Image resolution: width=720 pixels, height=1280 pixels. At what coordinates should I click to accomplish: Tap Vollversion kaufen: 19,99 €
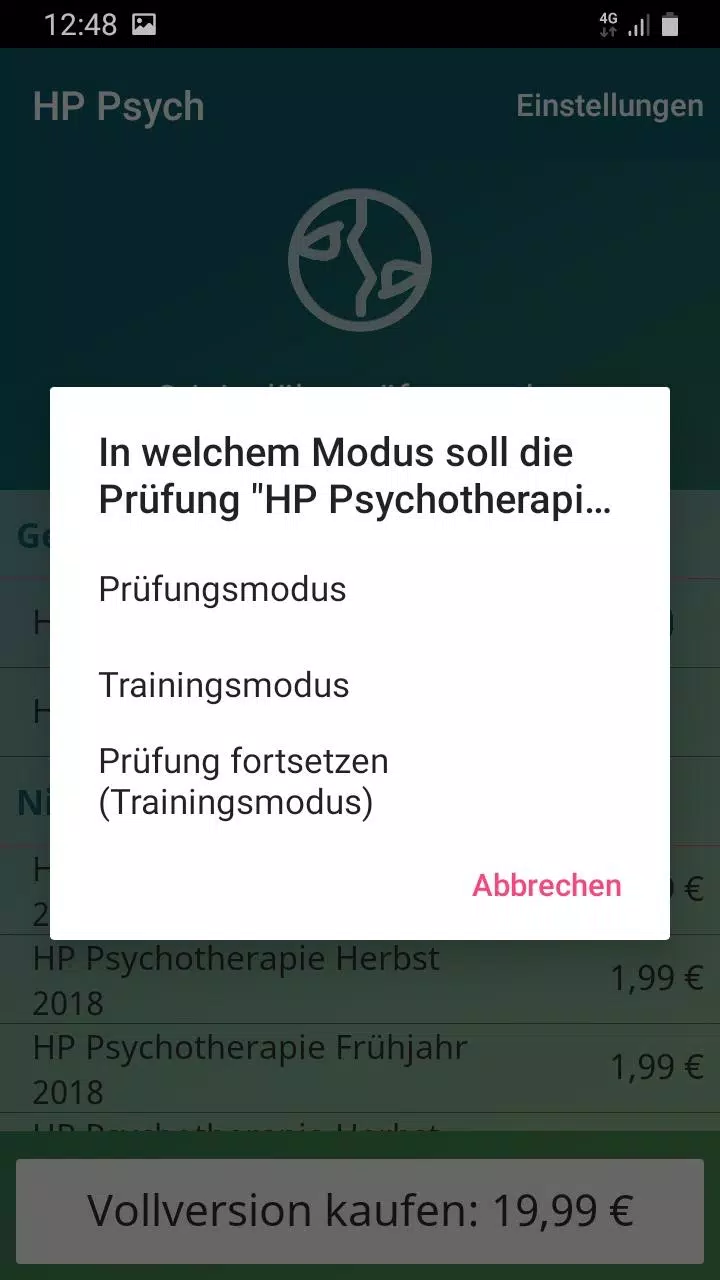(360, 1210)
